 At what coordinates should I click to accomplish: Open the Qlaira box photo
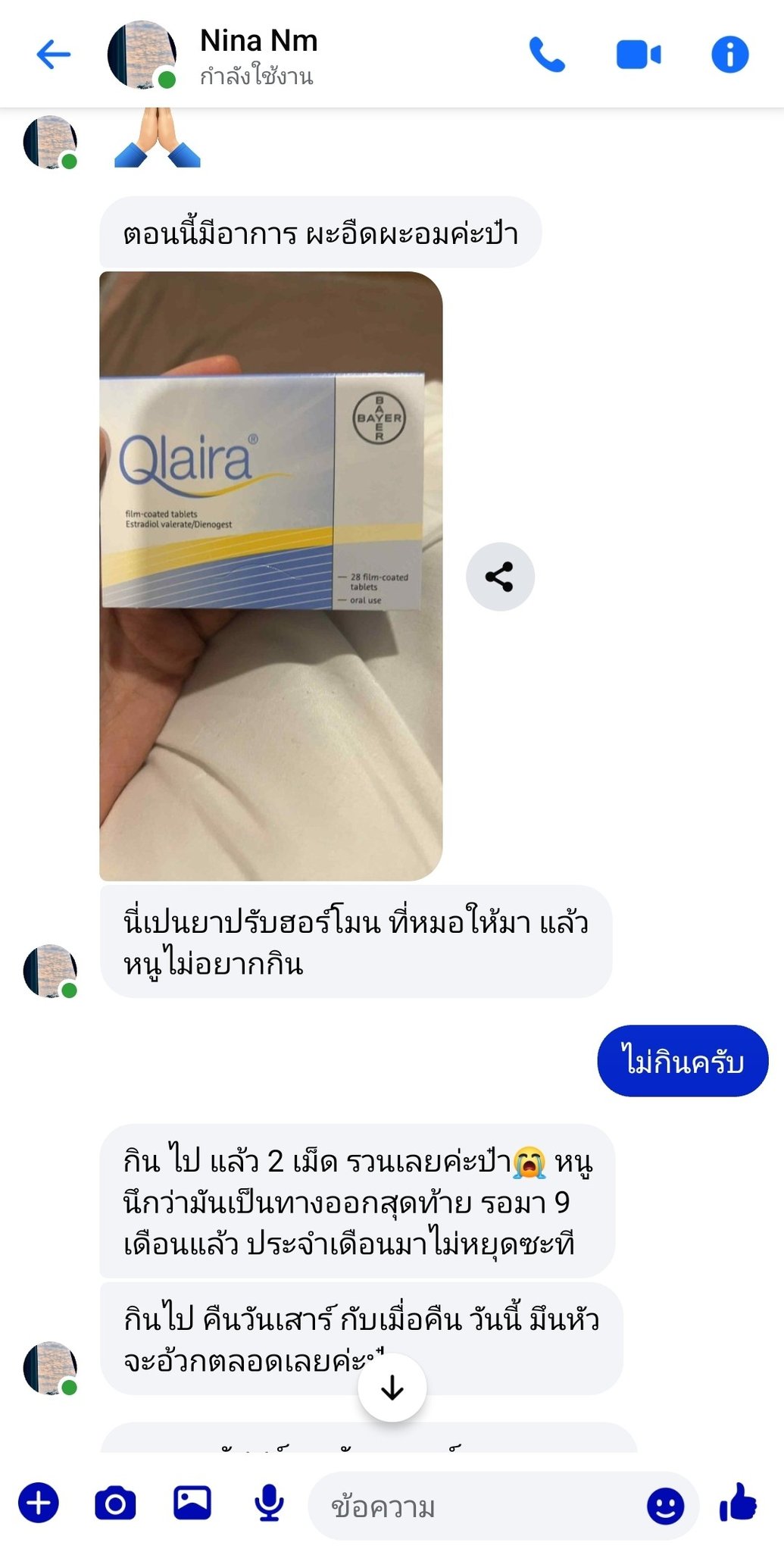(270, 576)
